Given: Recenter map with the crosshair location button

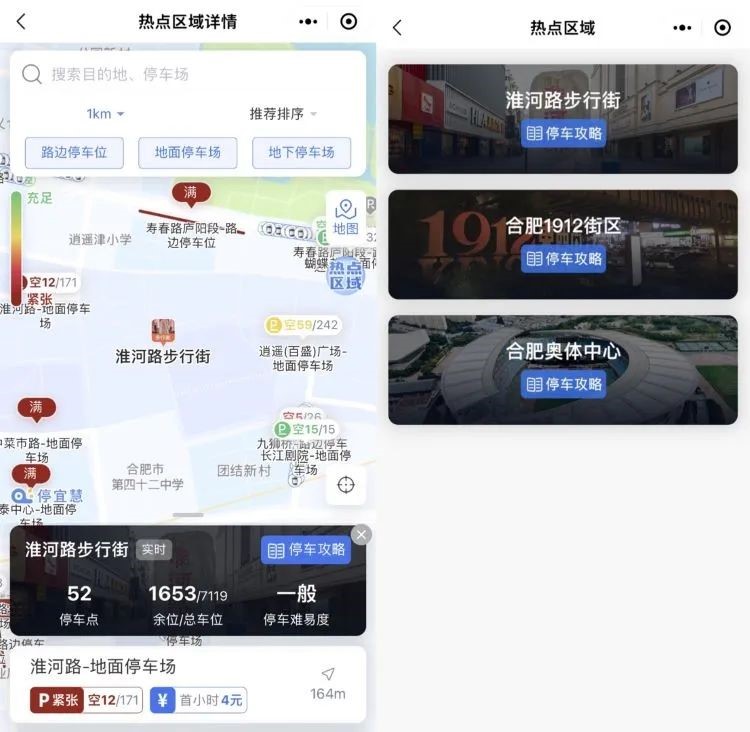Looking at the screenshot, I should [x=346, y=485].
